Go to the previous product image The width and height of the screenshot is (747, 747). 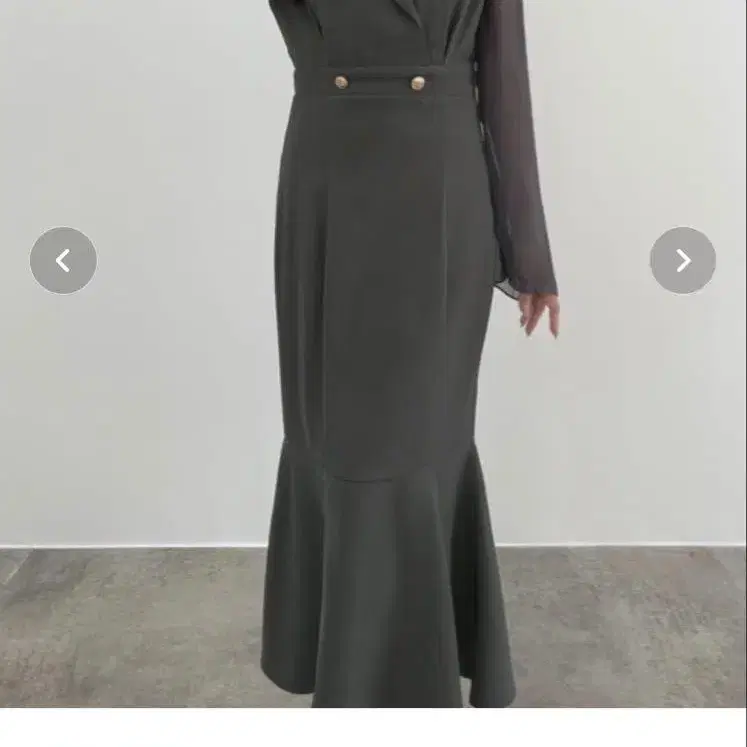(63, 260)
